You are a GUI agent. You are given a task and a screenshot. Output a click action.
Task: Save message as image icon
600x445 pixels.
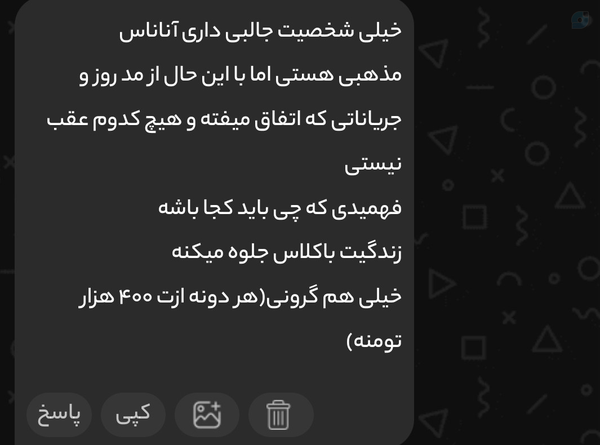206,414
